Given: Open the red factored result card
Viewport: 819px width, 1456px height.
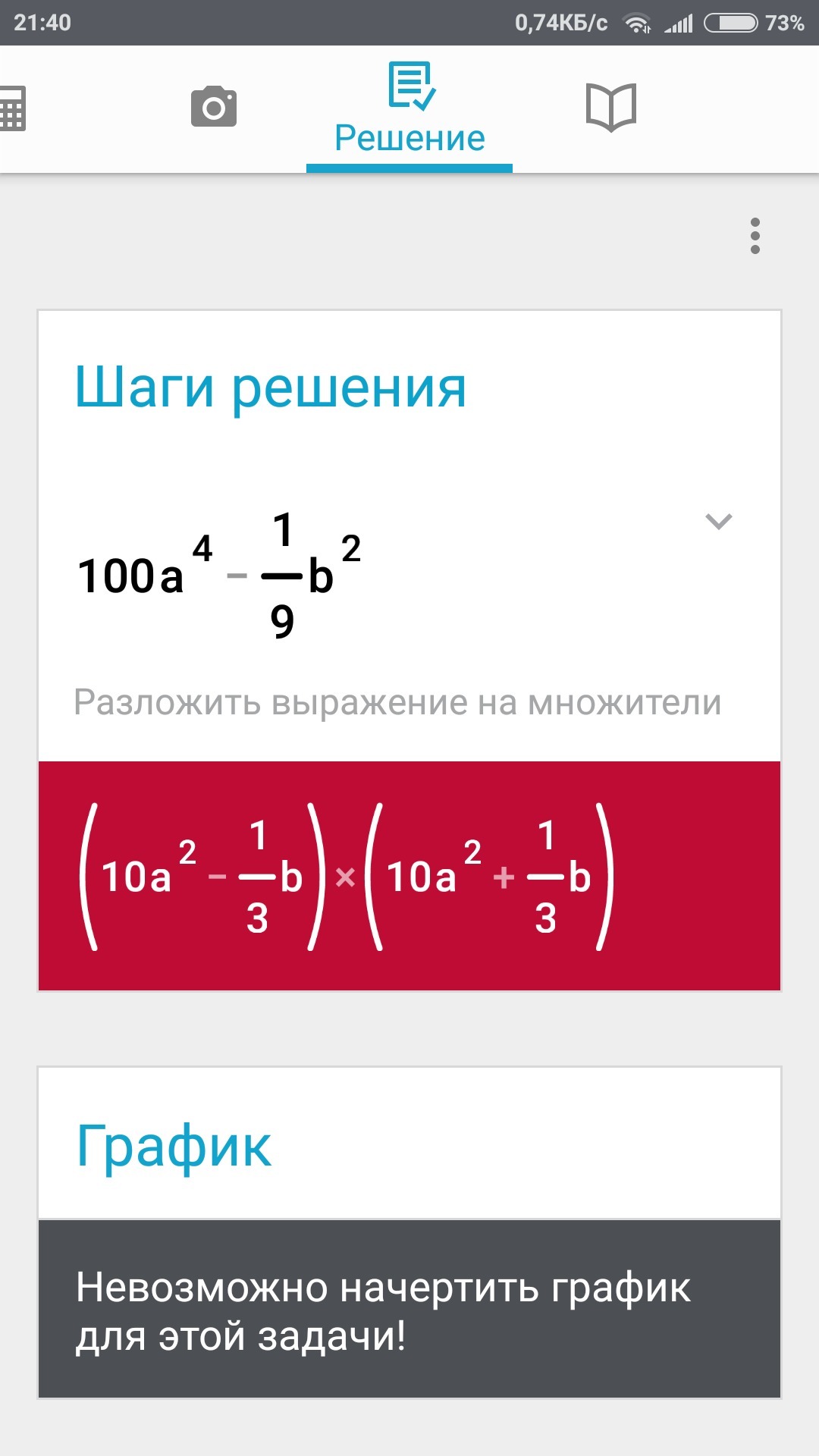Looking at the screenshot, I should pyautogui.click(x=409, y=876).
